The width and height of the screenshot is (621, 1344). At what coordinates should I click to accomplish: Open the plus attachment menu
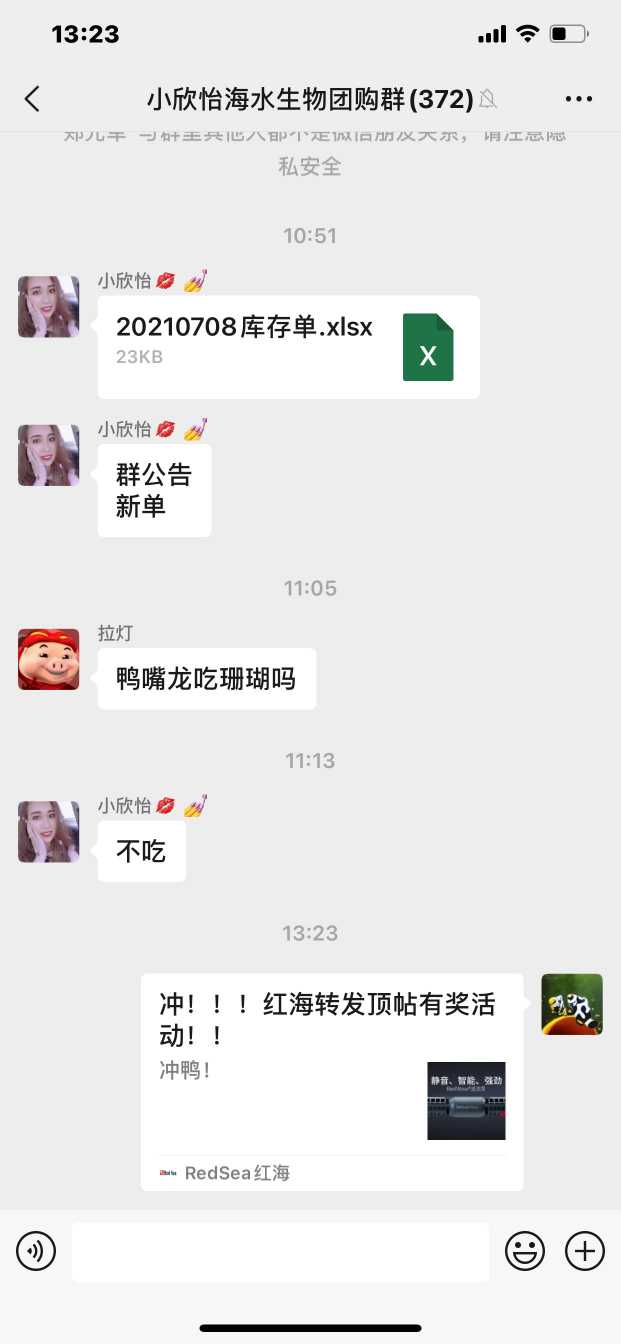coord(585,1251)
